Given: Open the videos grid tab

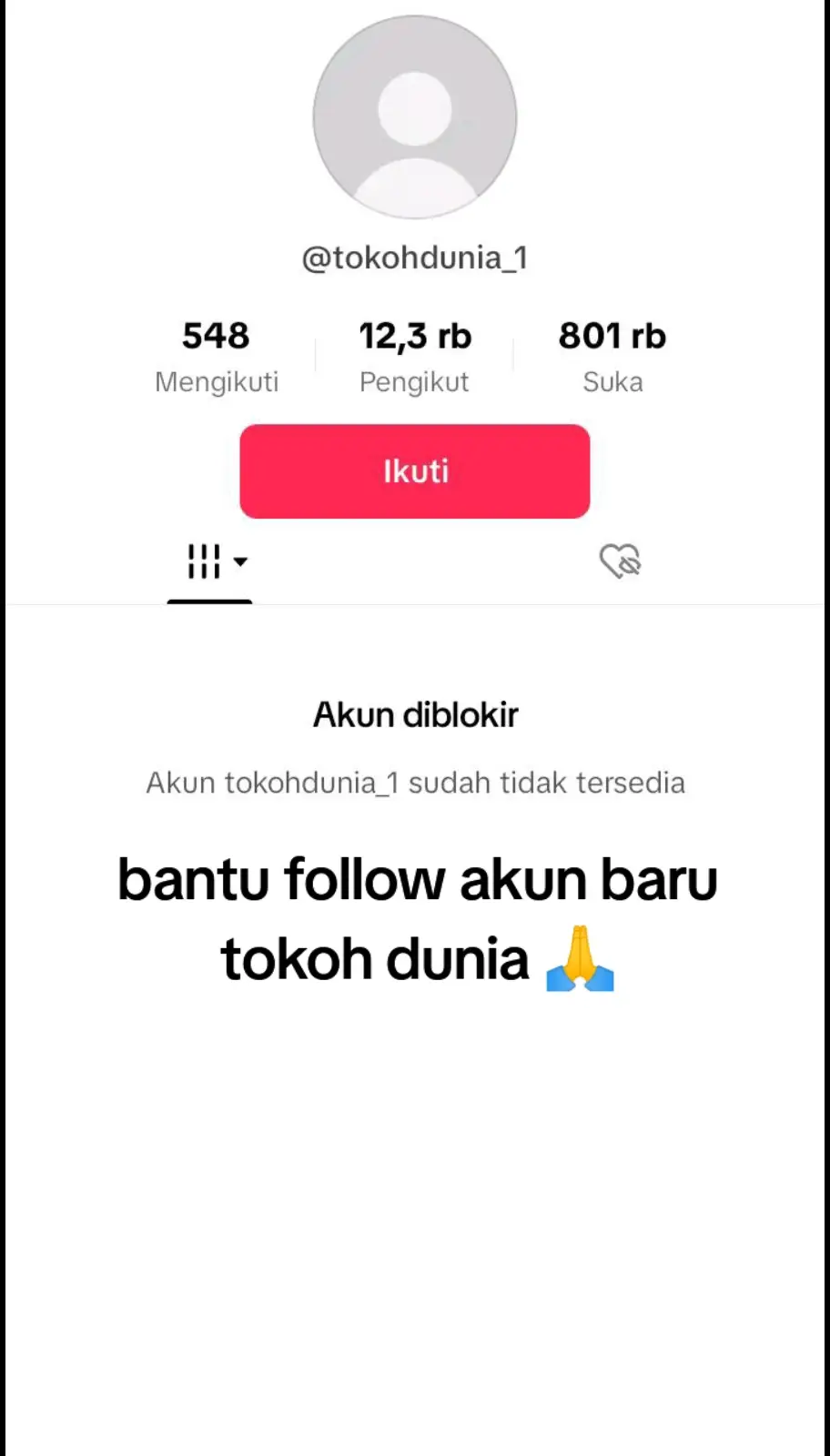Looking at the screenshot, I should tap(217, 561).
